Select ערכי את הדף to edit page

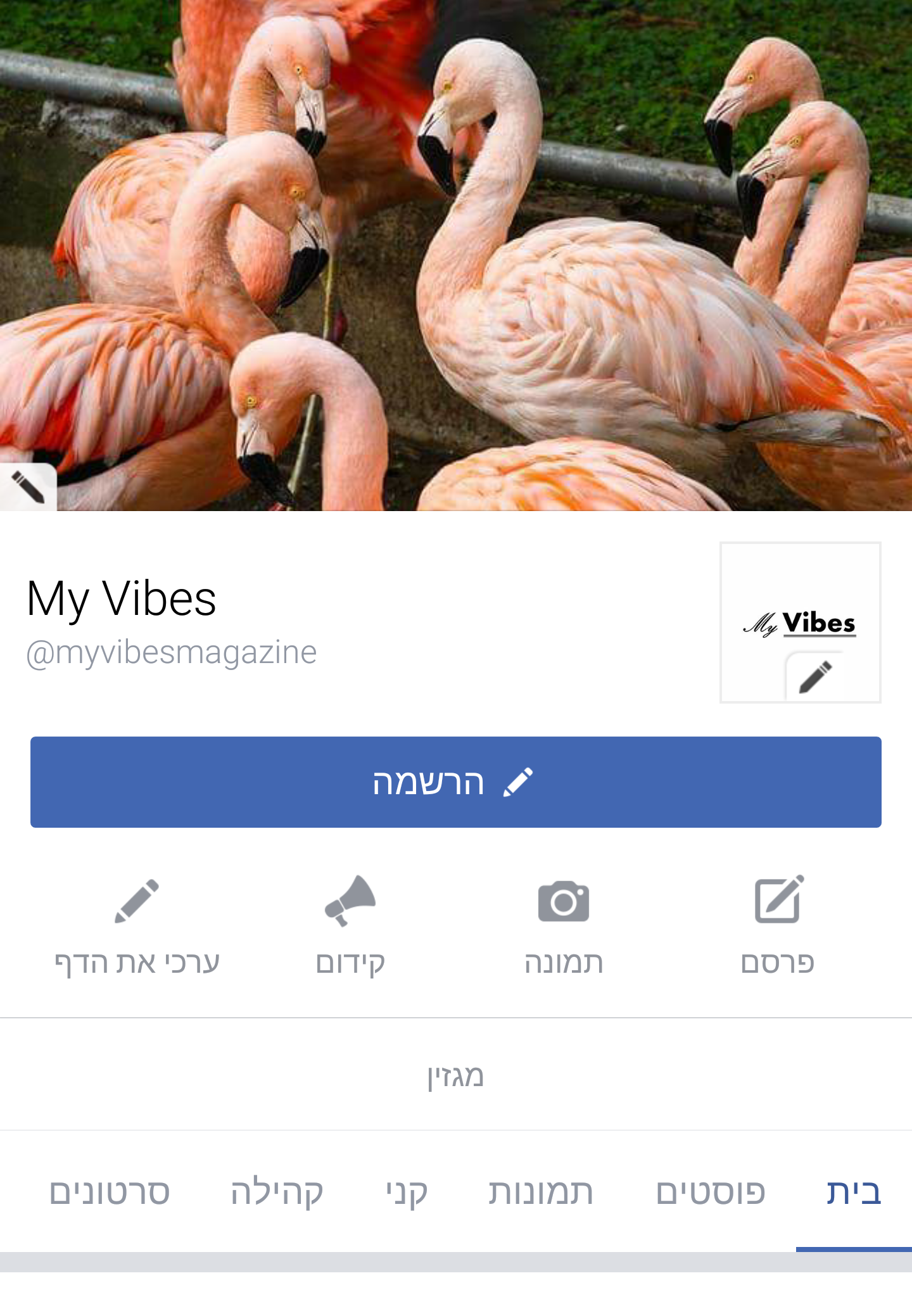(x=137, y=925)
